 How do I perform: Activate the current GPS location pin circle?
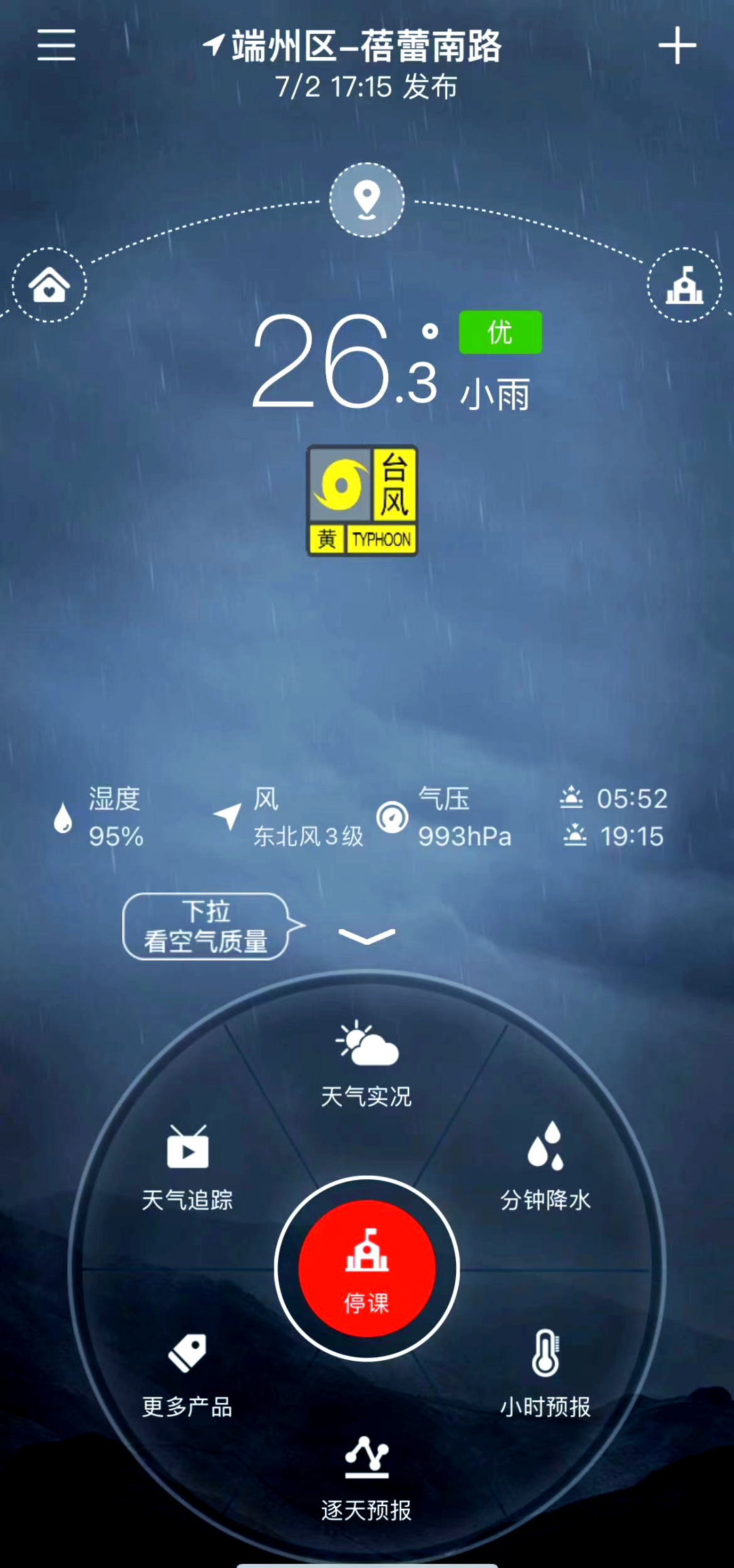[x=367, y=202]
